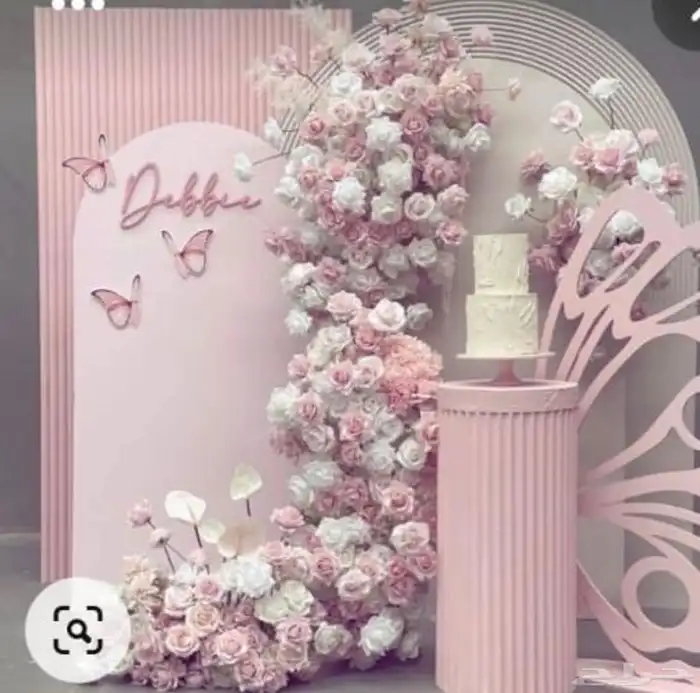Screen dimensions: 700x693
Task: Open the three-dot overflow menu
Action: click(x=78, y=5)
